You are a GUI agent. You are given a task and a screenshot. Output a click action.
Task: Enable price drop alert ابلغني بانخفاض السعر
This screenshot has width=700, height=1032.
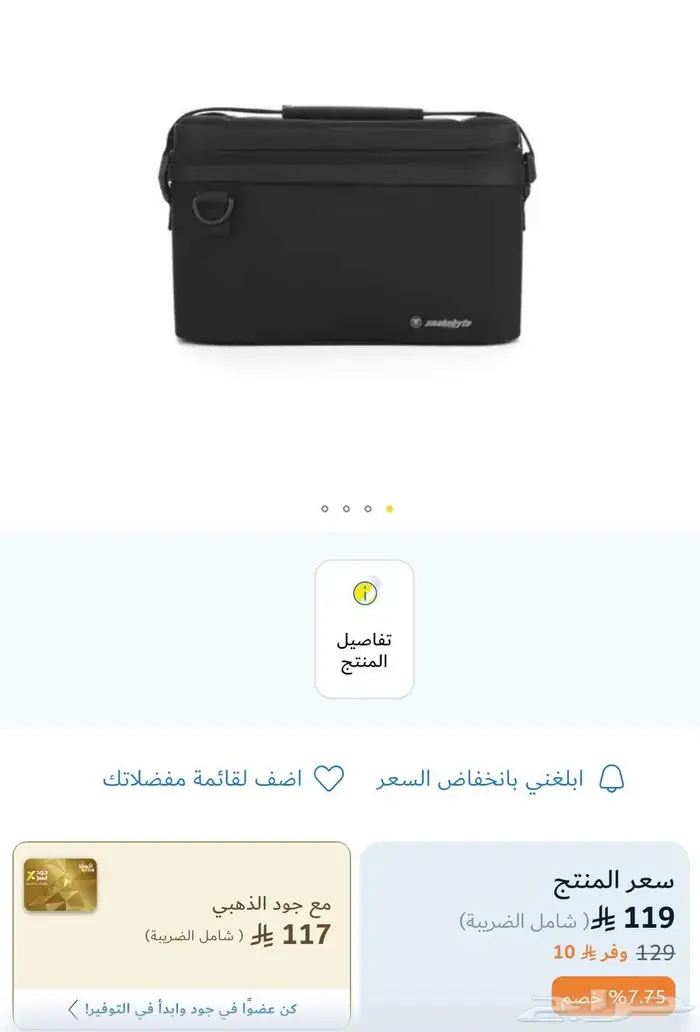(x=500, y=778)
